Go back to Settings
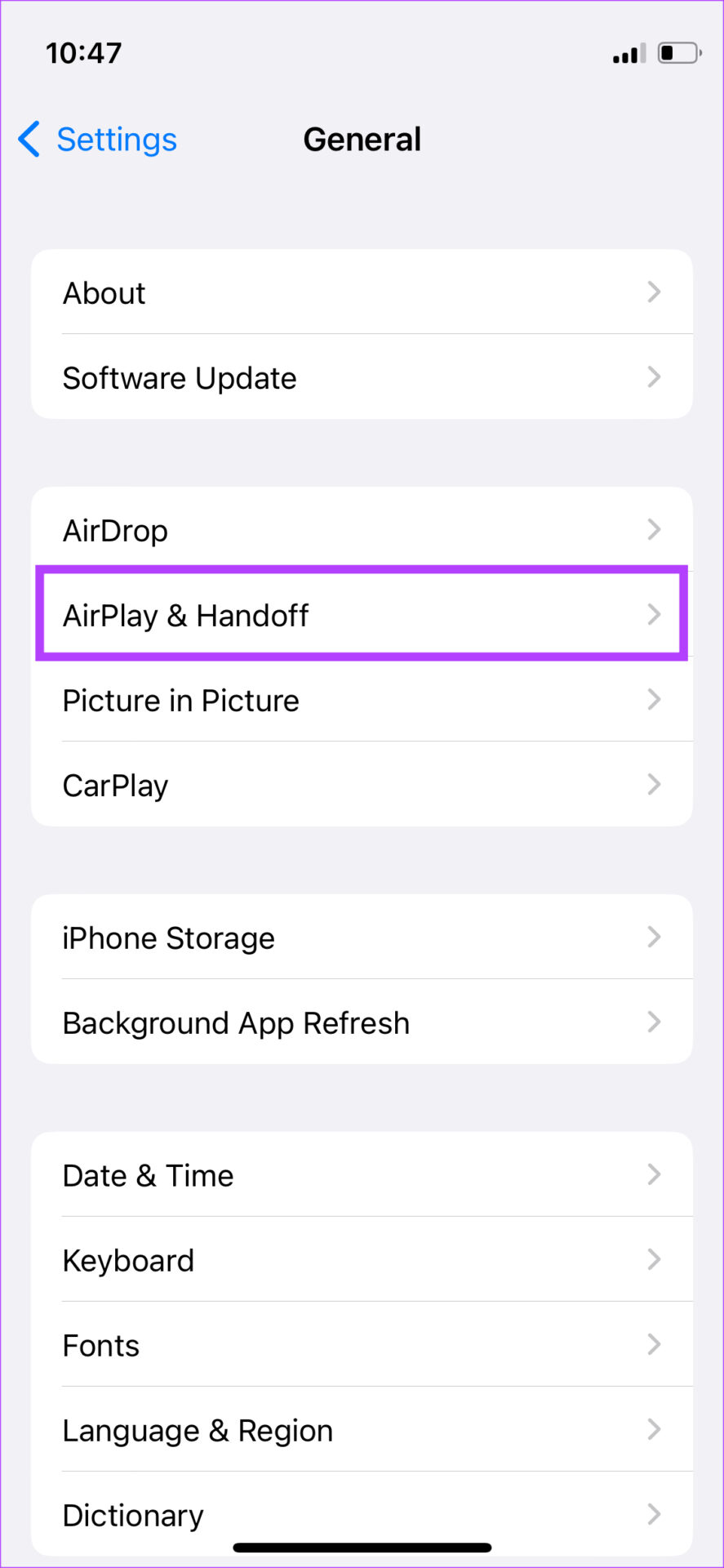This screenshot has height=1568, width=724. [x=98, y=140]
